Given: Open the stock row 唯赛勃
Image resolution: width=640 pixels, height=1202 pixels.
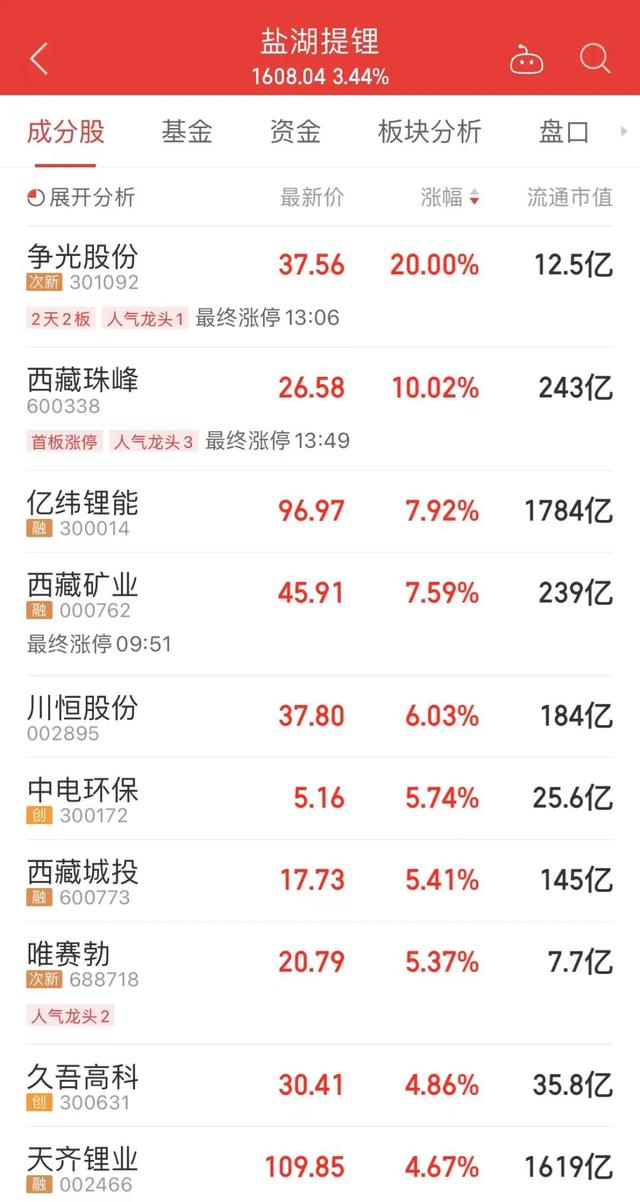Looking at the screenshot, I should tap(320, 982).
